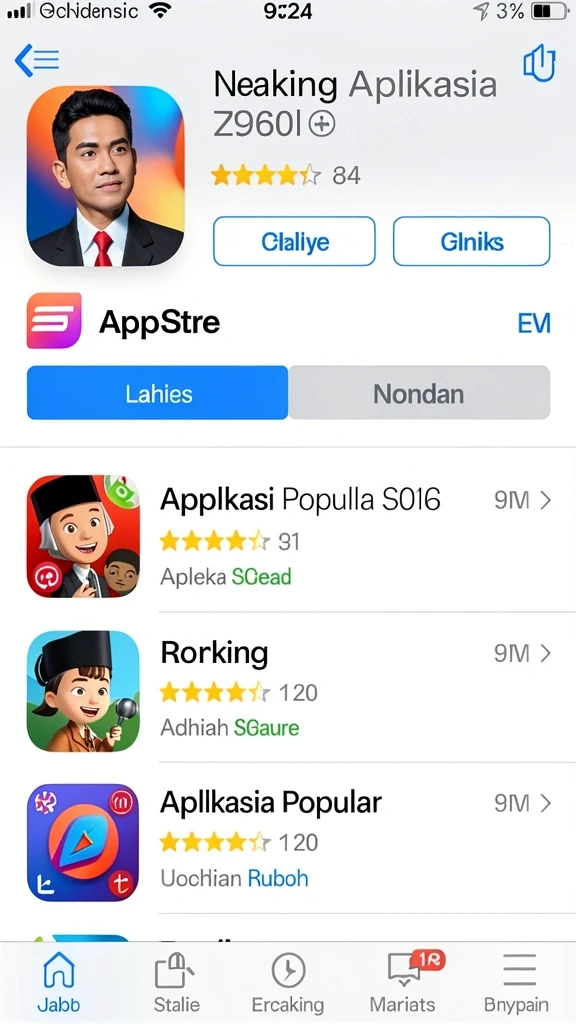Open Applkasi Populla S016 row

click(x=289, y=536)
